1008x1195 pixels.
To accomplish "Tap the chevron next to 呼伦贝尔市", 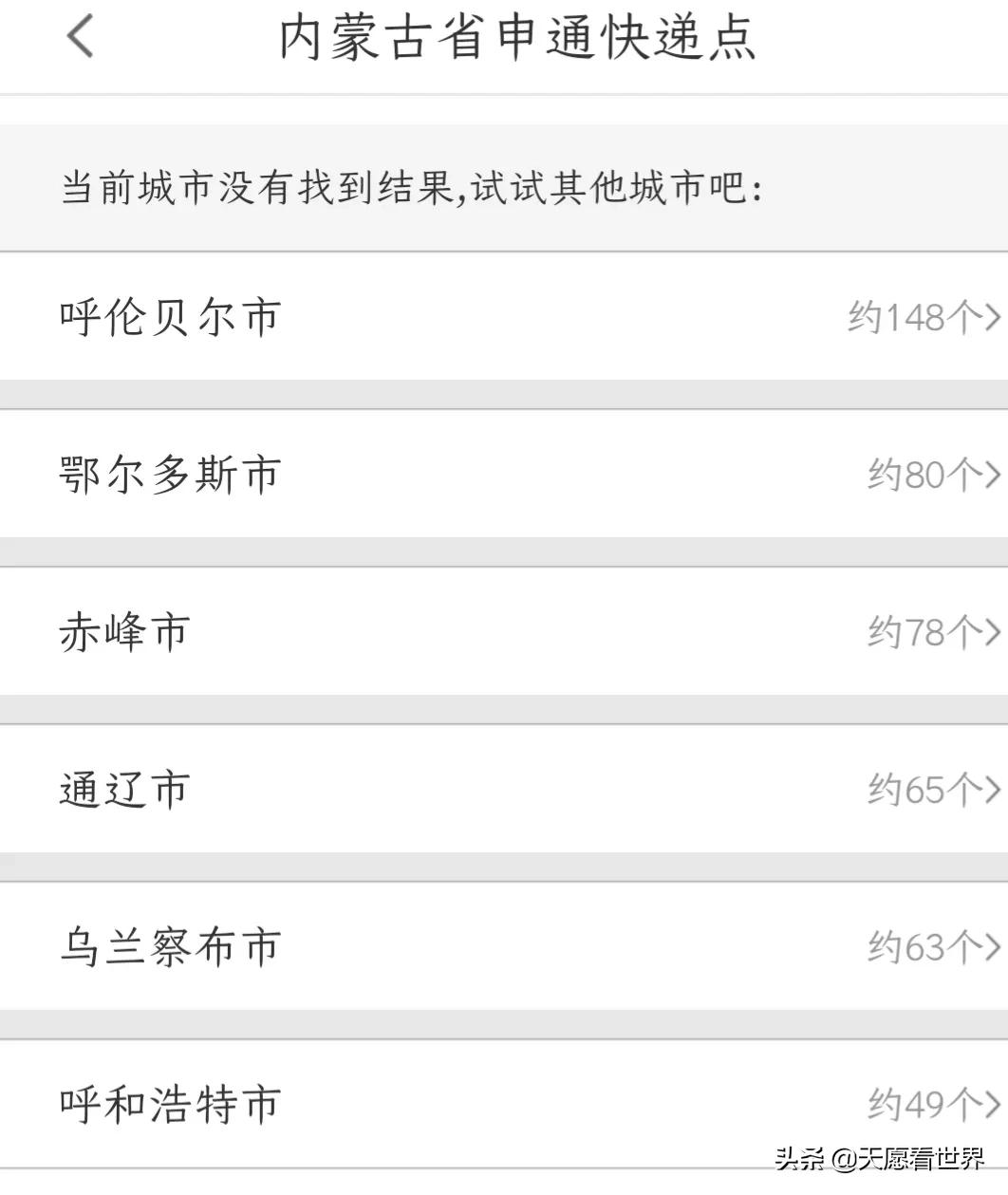I will pyautogui.click(x=993, y=317).
